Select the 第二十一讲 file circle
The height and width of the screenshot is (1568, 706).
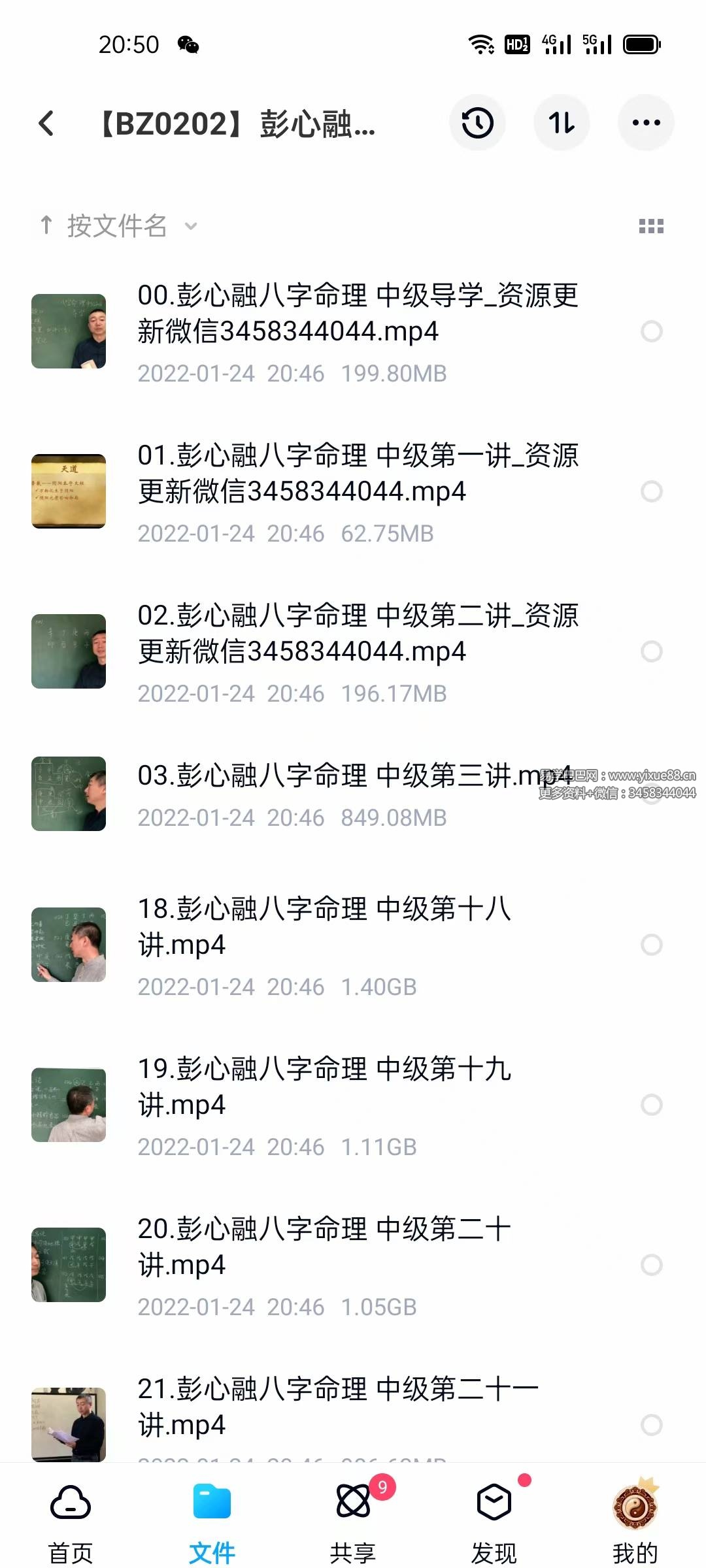652,1426
